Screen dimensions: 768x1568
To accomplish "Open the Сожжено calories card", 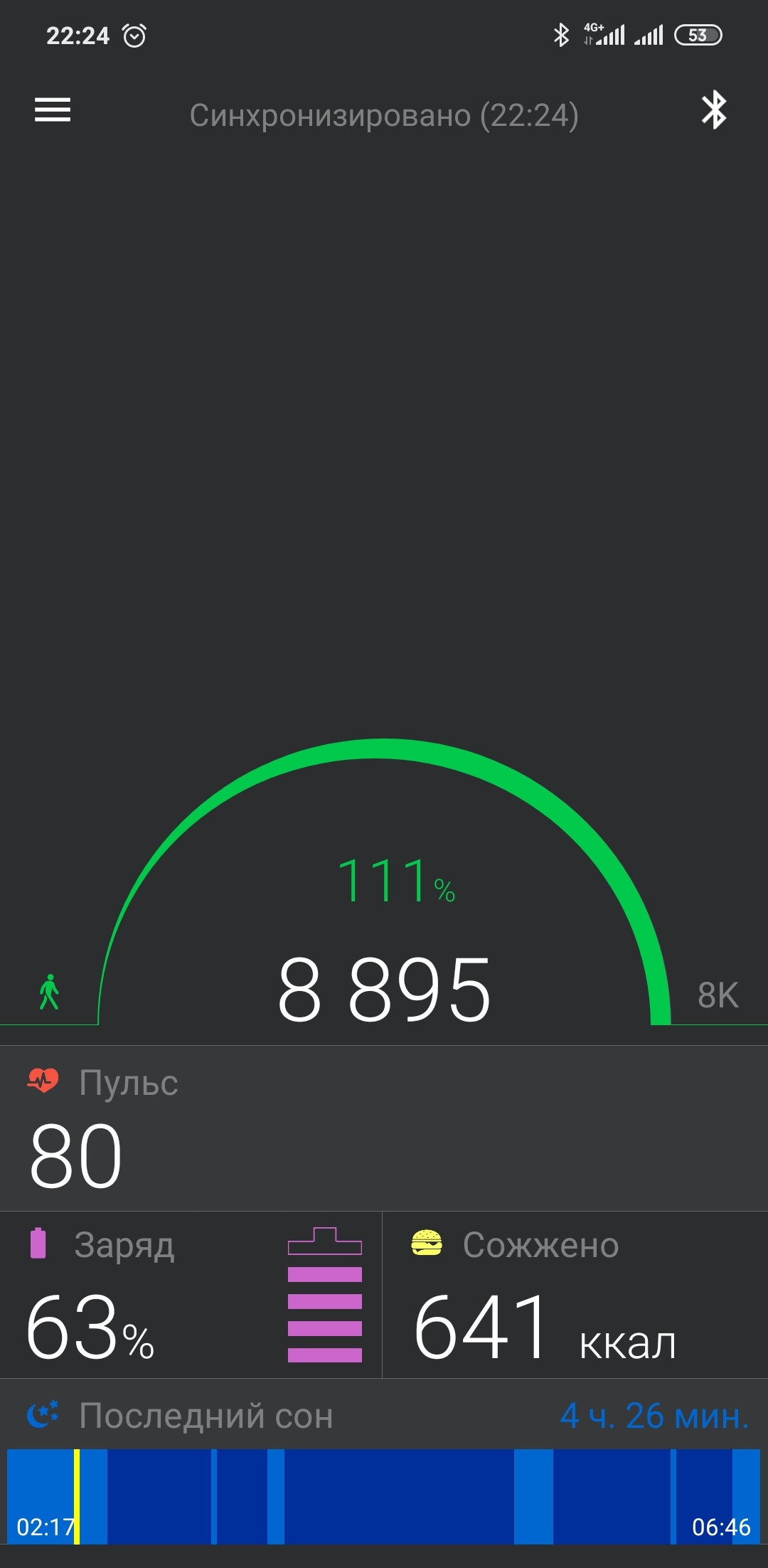I will (x=575, y=1295).
